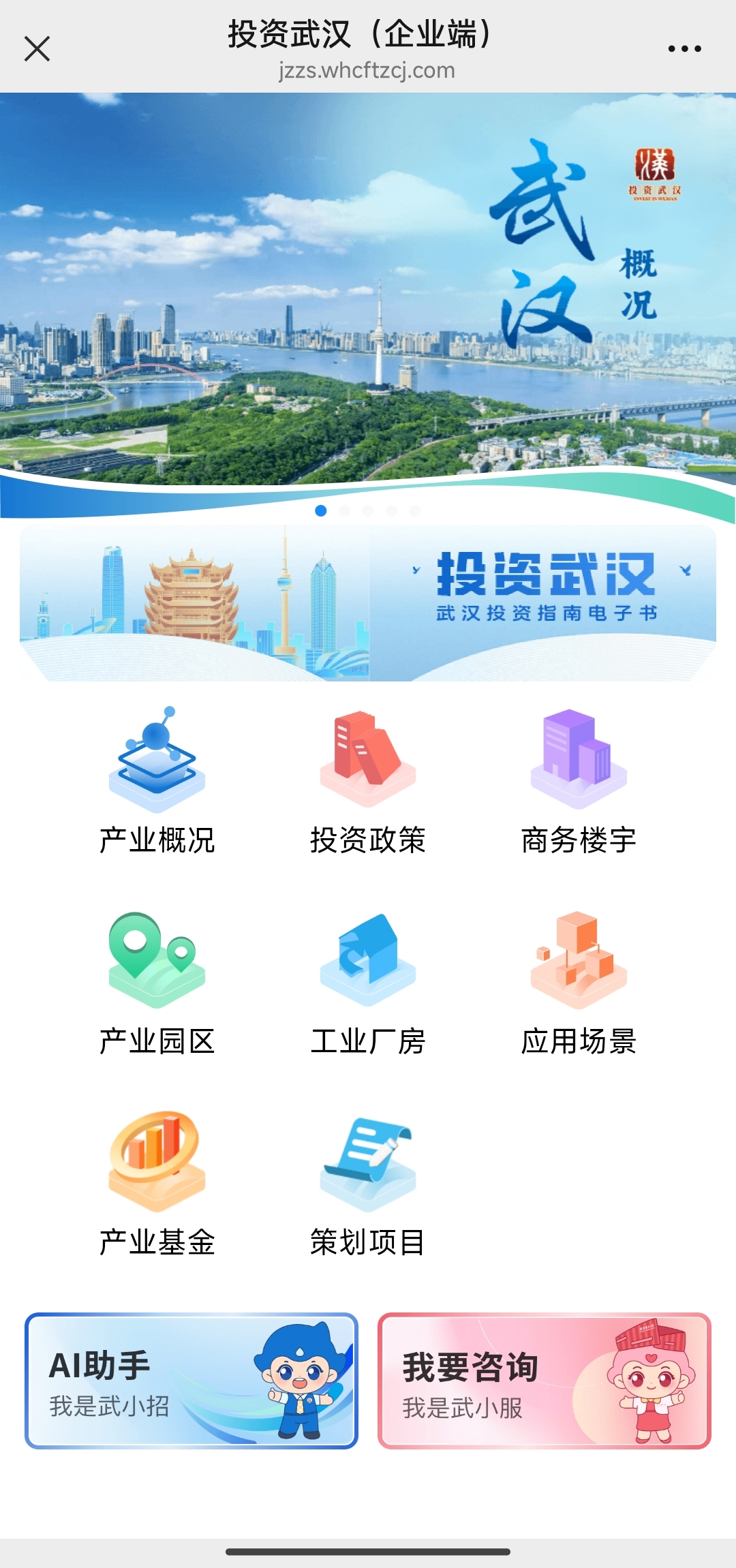Go to 产业园区
The image size is (736, 1568).
click(157, 983)
